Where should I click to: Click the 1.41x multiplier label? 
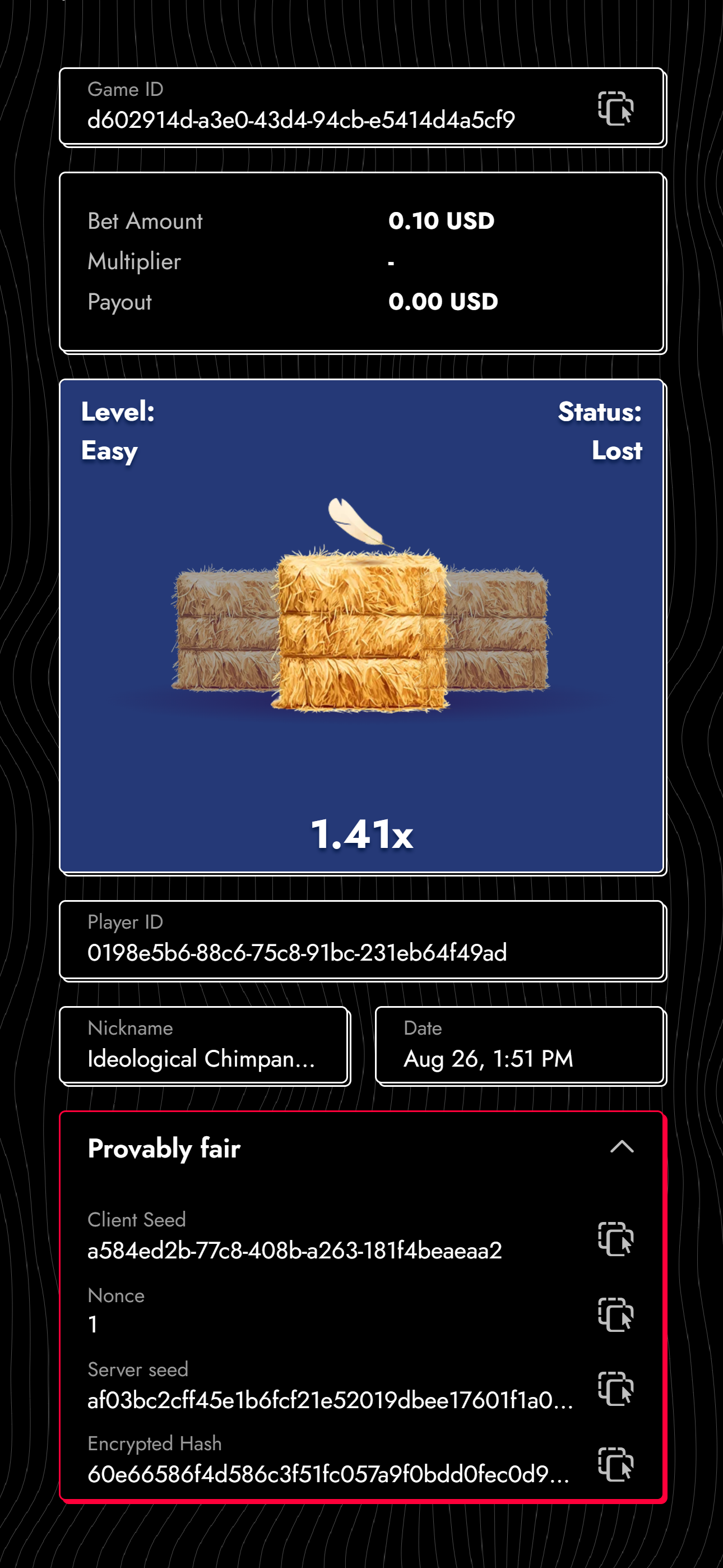point(361,835)
